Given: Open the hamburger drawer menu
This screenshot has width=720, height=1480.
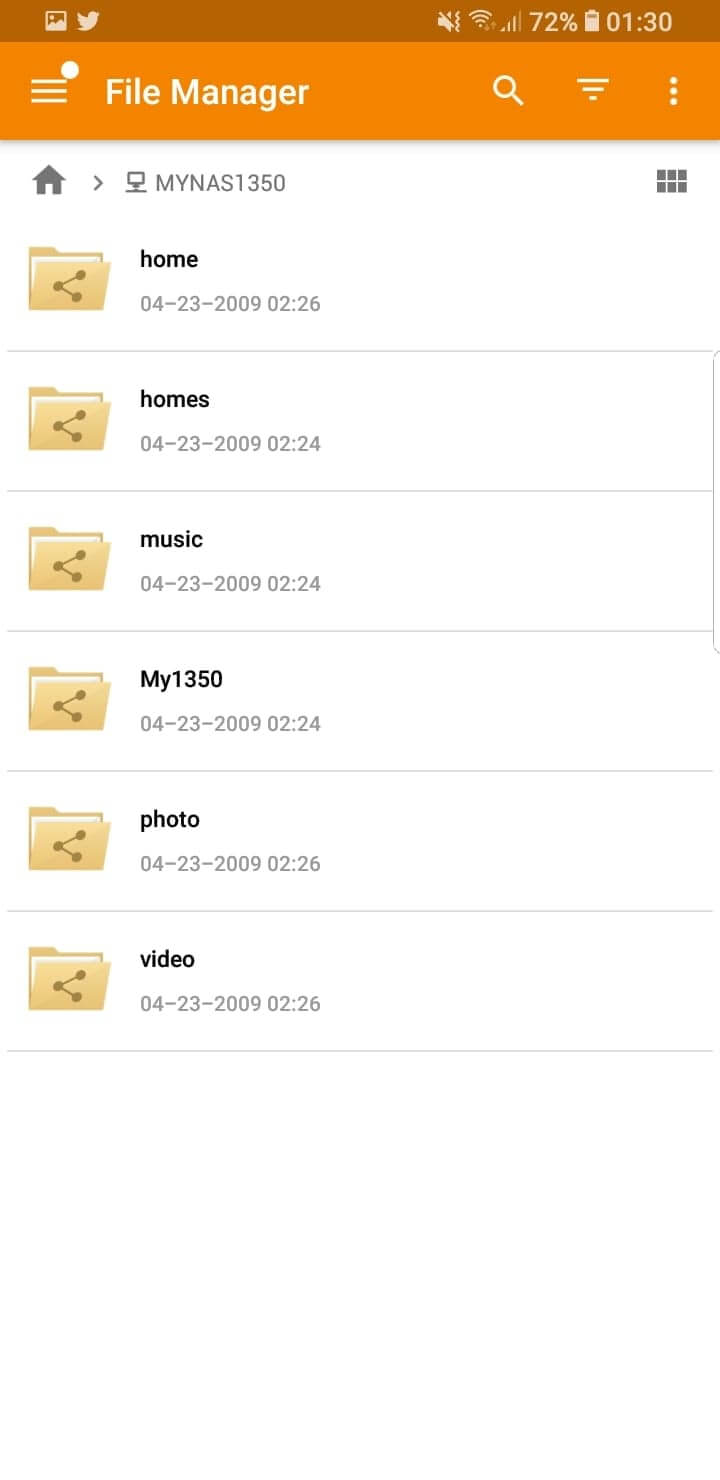Looking at the screenshot, I should pos(49,91).
